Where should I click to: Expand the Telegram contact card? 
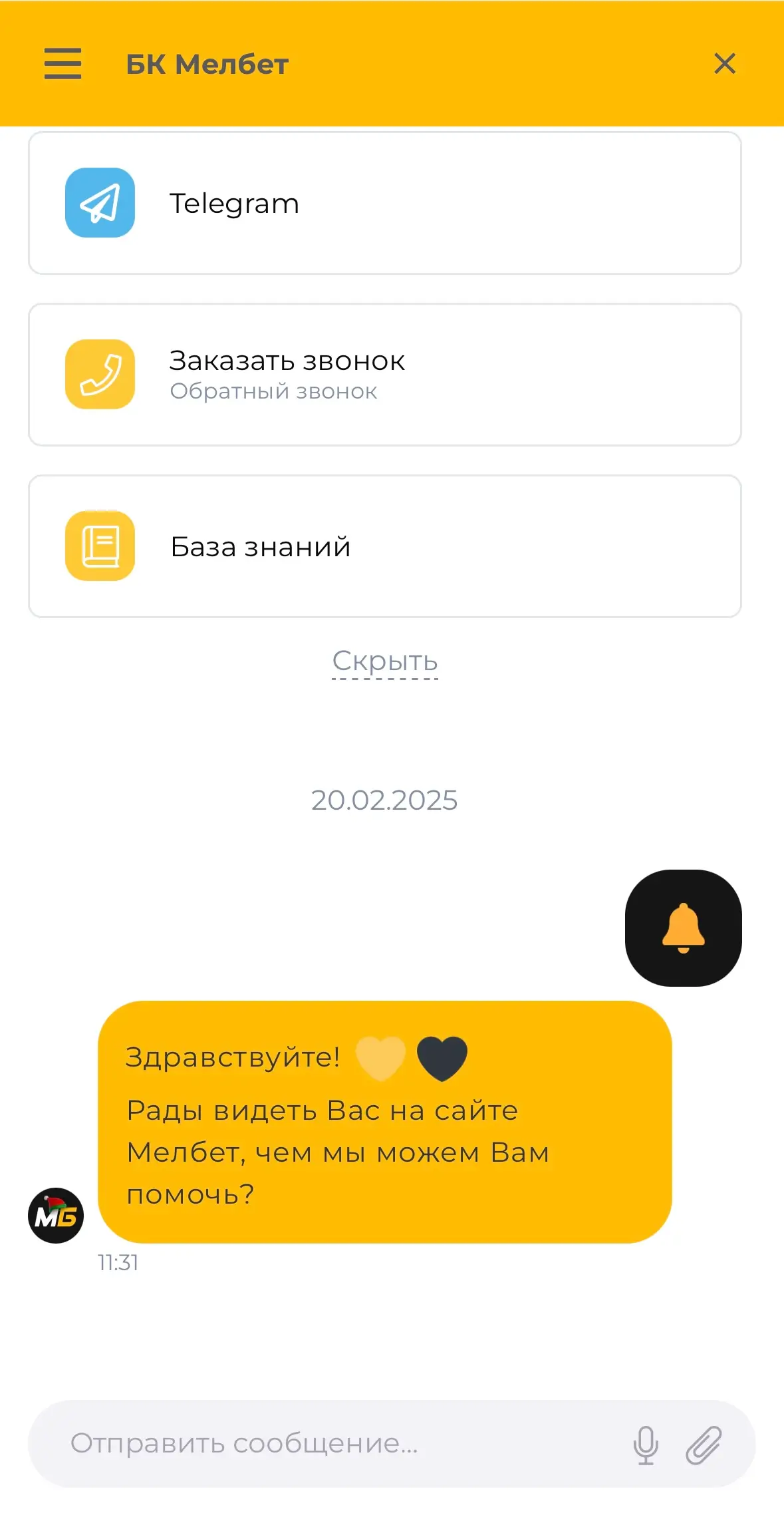point(386,202)
